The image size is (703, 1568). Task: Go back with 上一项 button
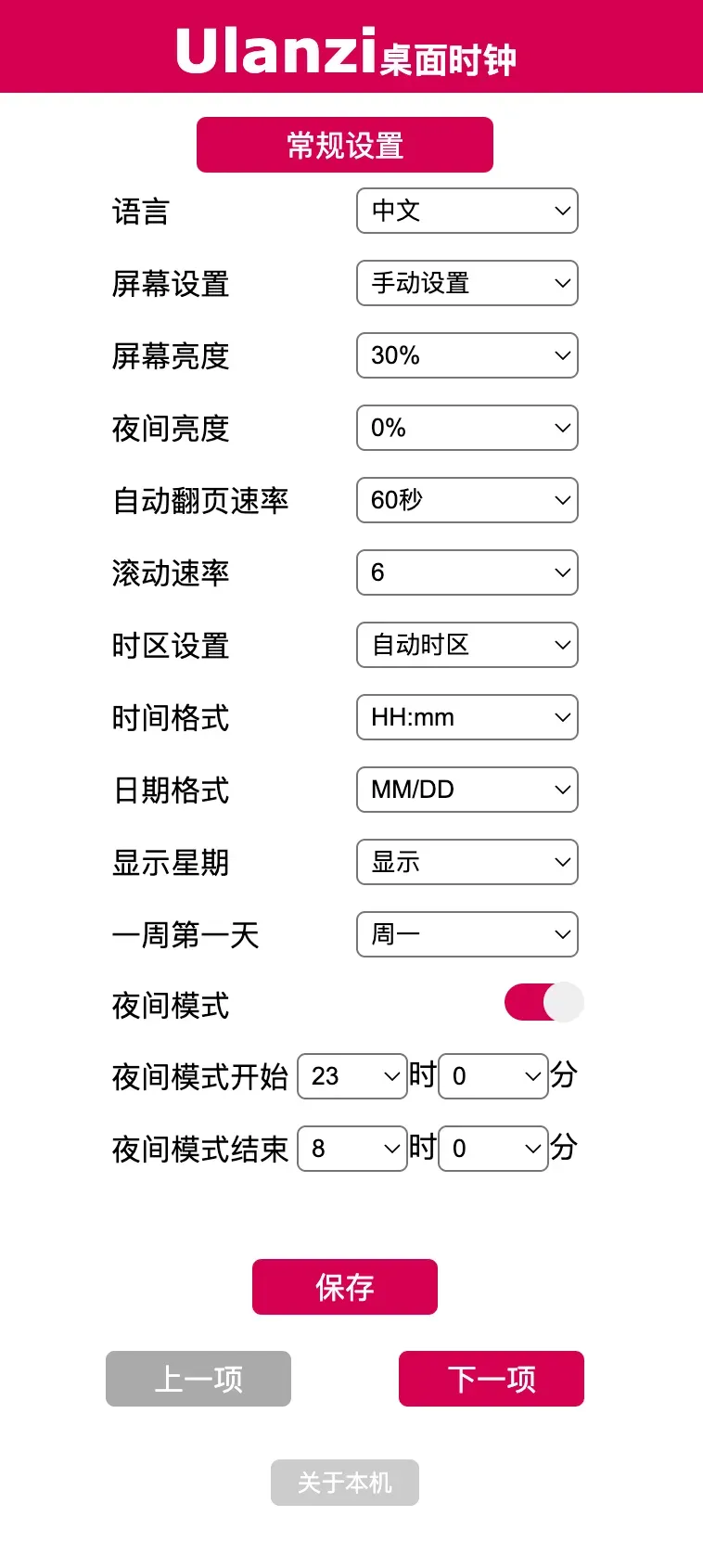(x=198, y=1379)
